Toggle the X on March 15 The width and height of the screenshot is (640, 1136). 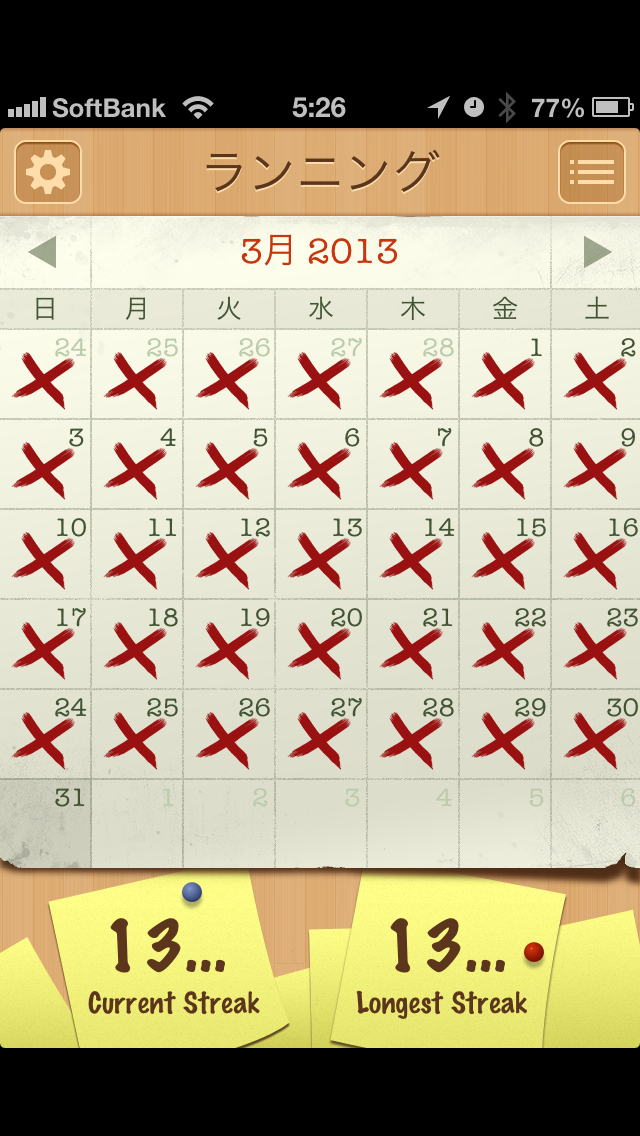[x=505, y=555]
